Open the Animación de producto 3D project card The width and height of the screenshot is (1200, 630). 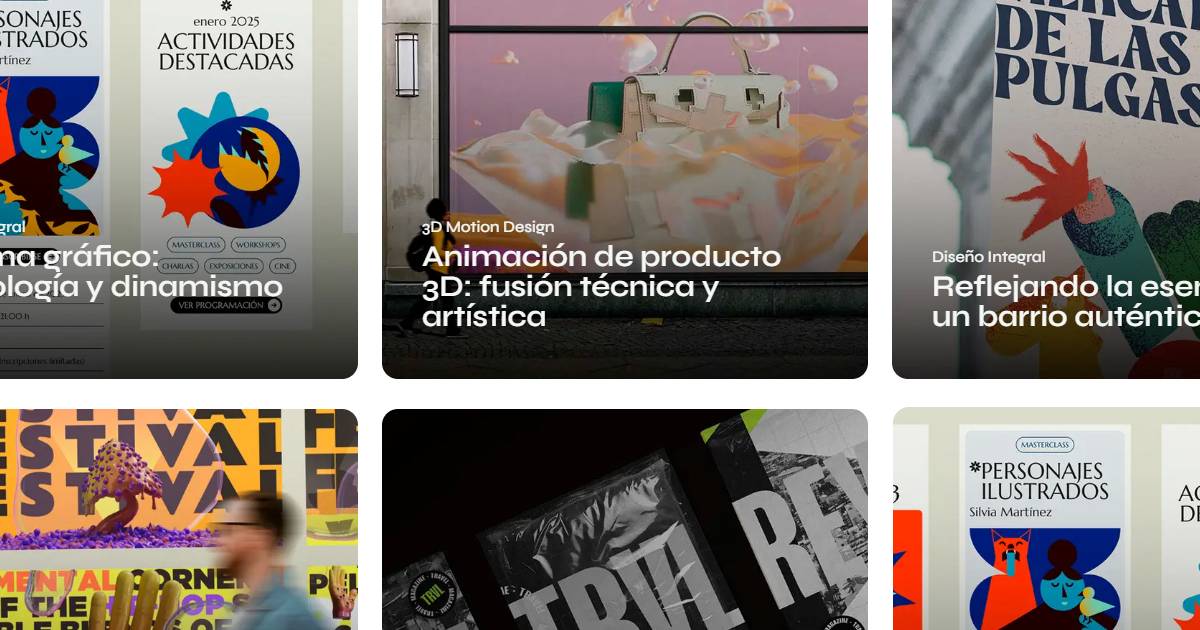[x=624, y=188]
